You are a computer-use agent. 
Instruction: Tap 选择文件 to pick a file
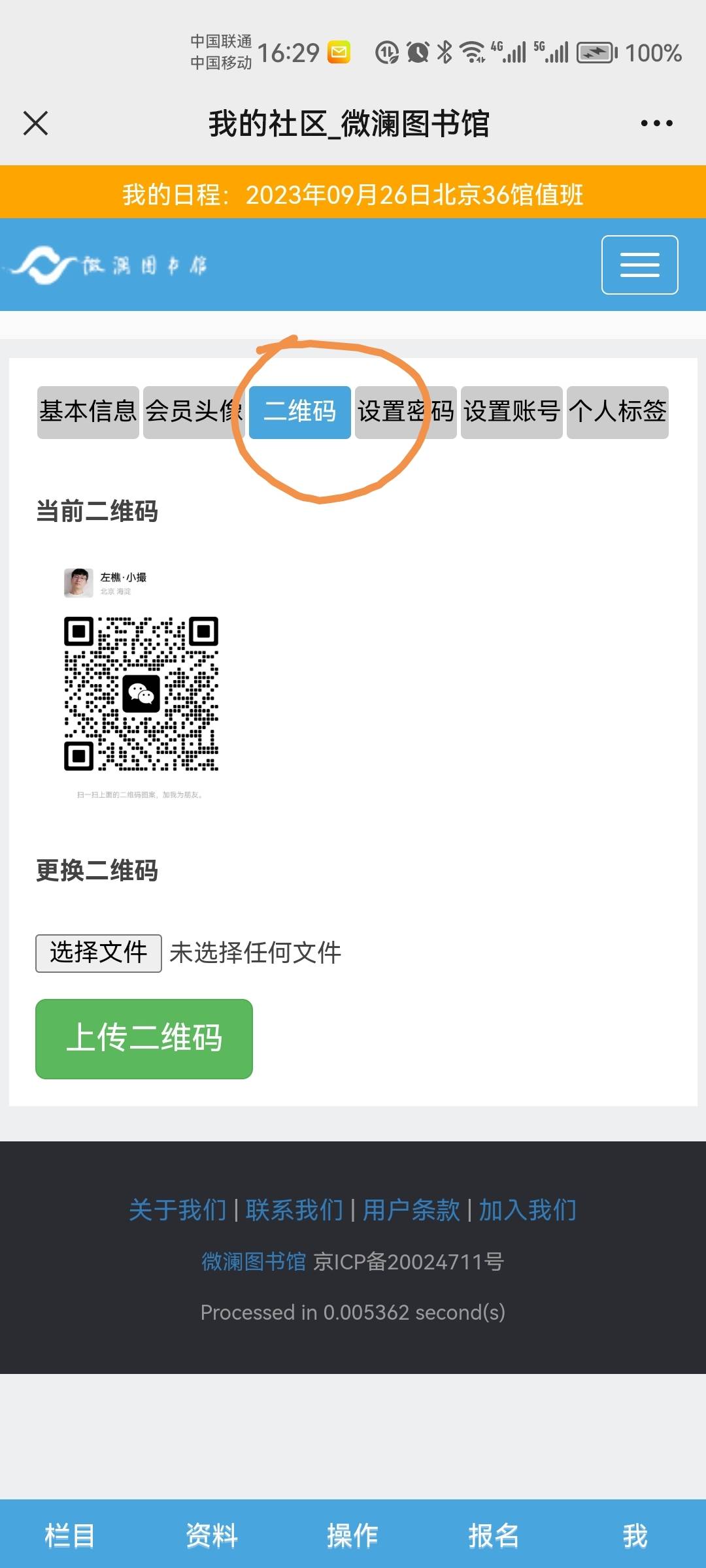click(99, 953)
